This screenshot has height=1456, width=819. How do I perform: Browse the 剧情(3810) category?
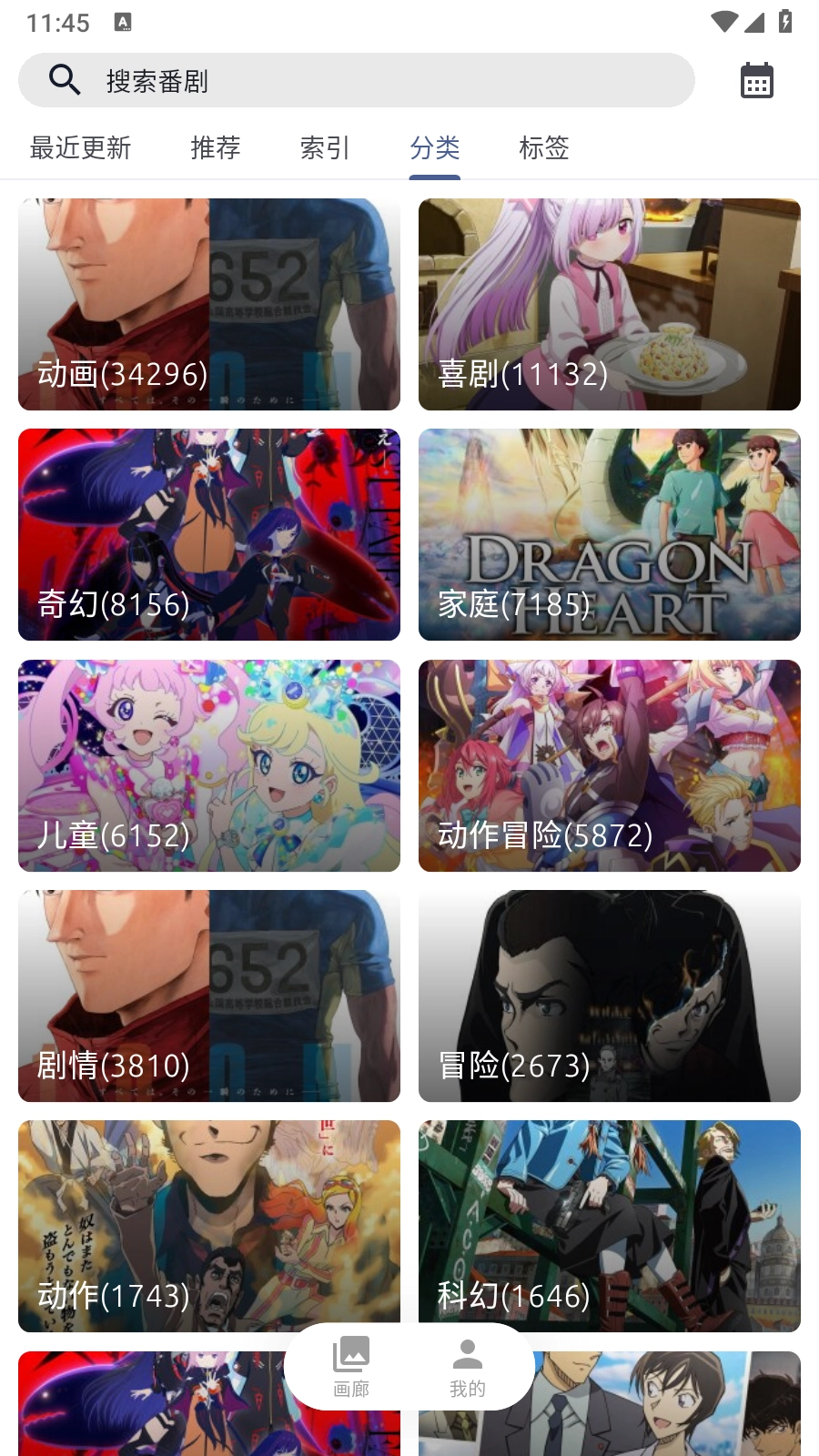[x=209, y=996]
